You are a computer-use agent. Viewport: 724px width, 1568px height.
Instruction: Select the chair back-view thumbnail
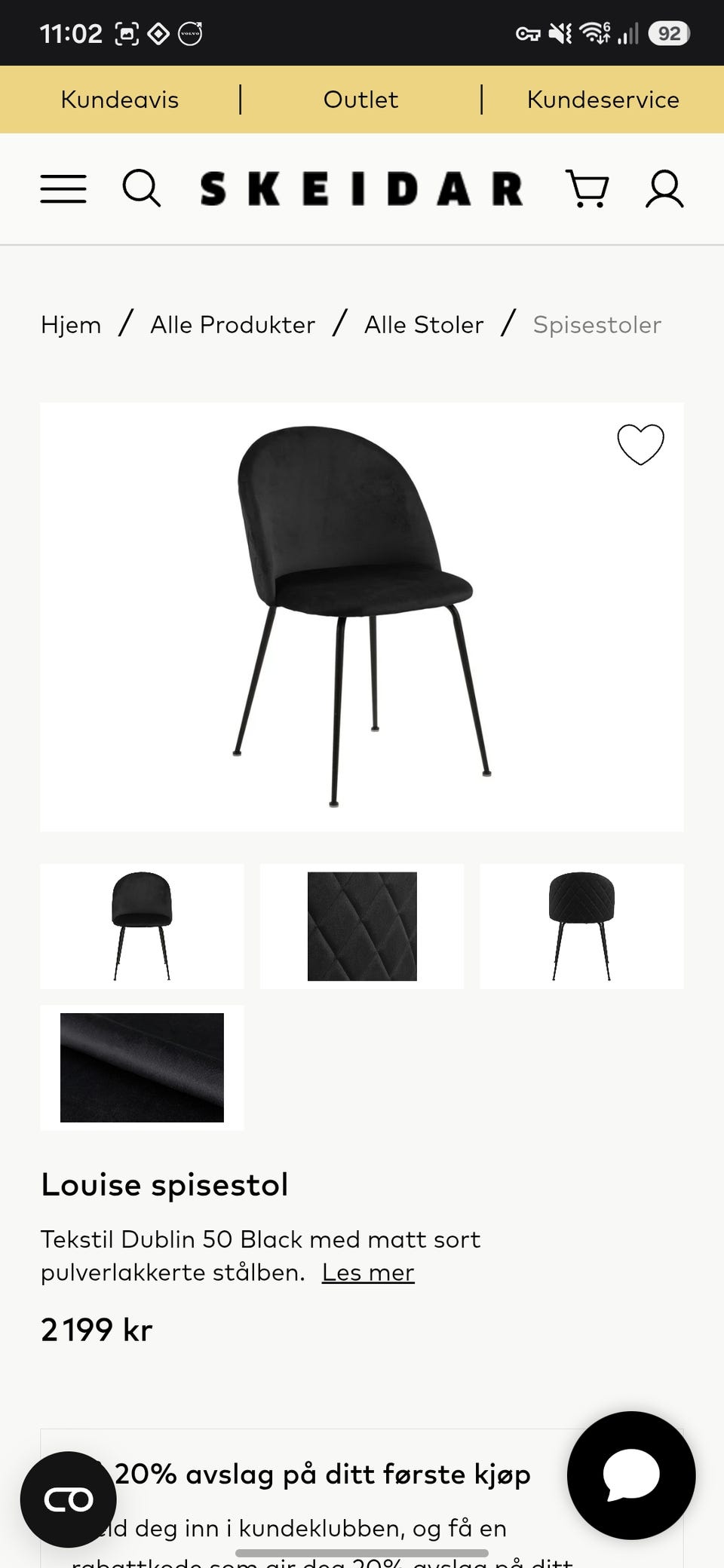click(581, 926)
